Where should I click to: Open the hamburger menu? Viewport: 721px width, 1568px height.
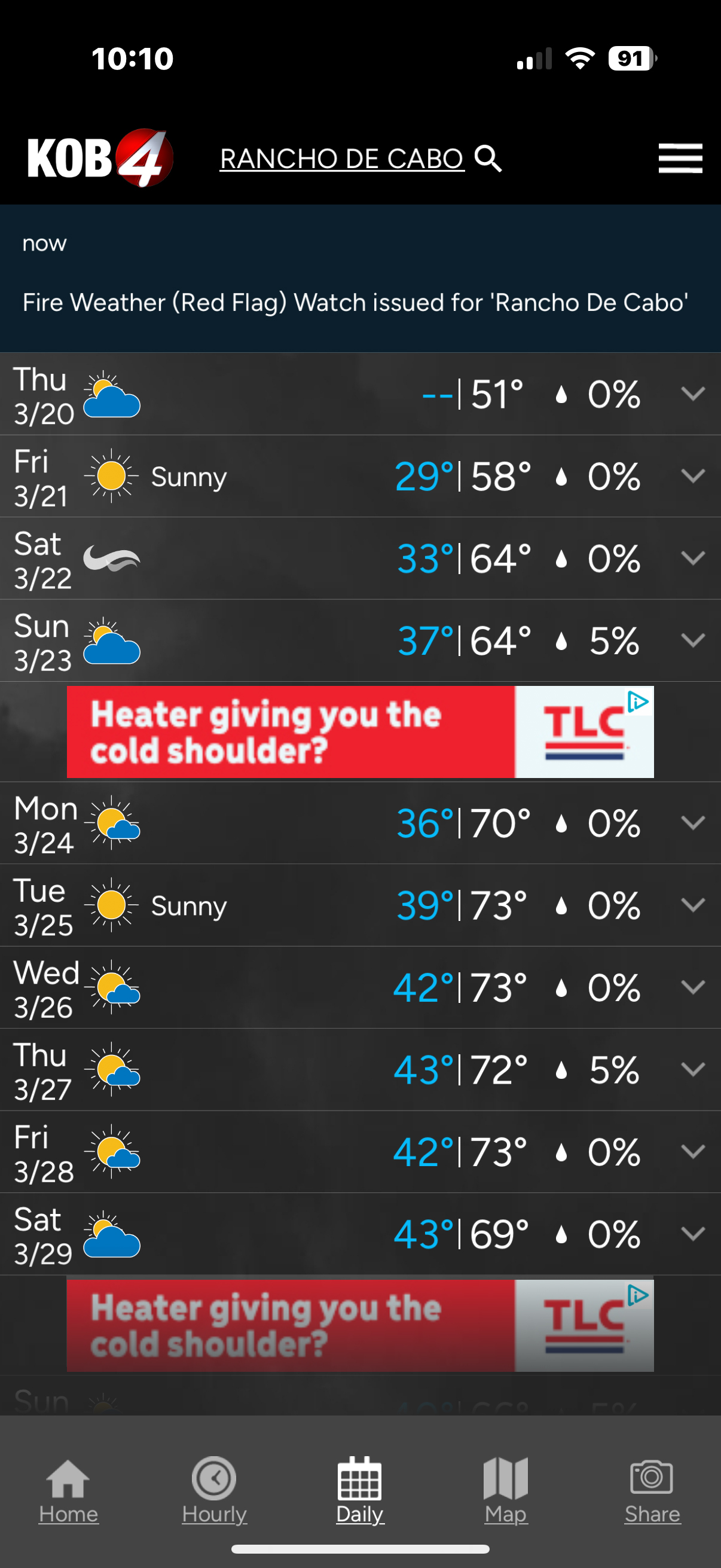click(x=680, y=158)
